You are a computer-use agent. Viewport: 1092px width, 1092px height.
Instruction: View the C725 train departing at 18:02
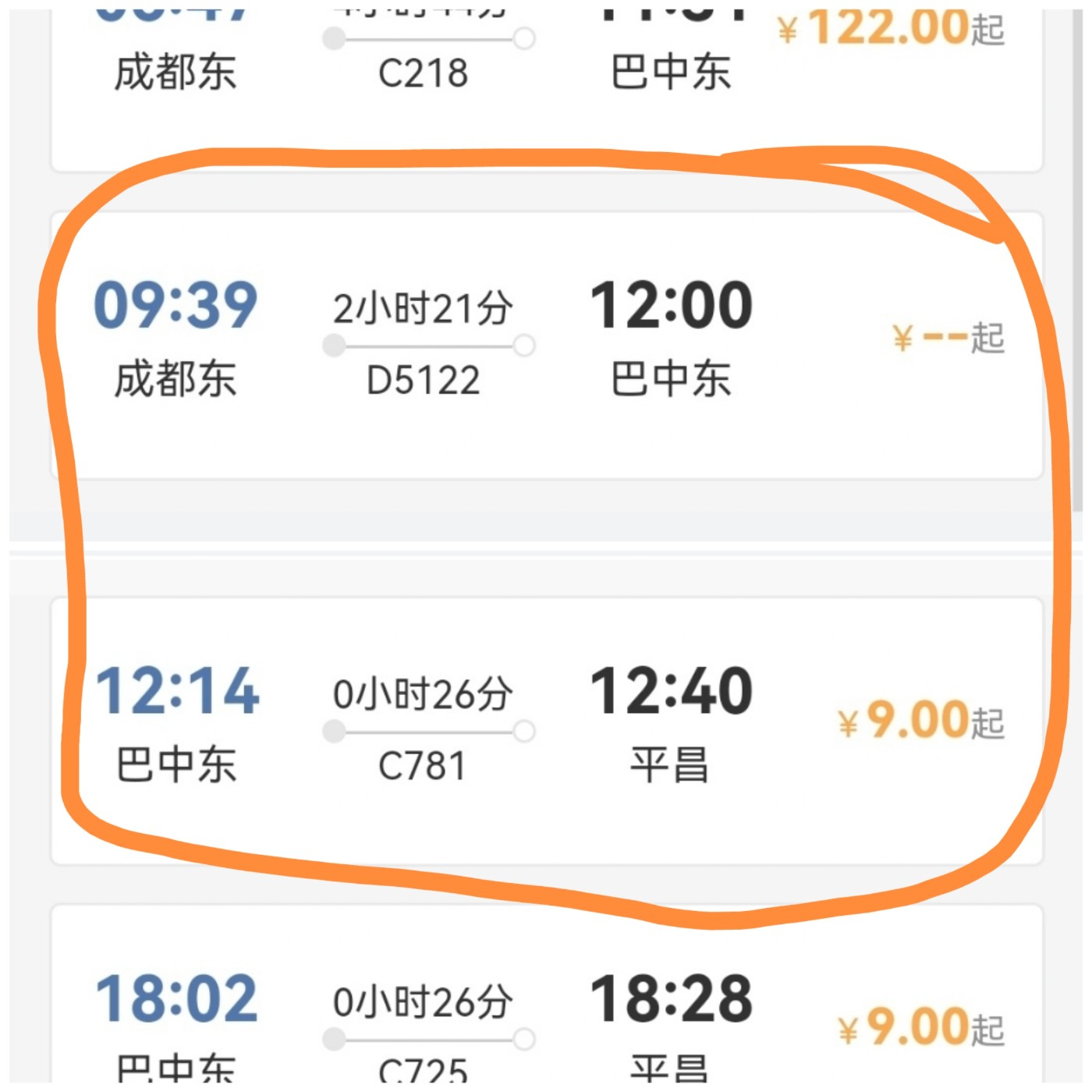click(546, 1014)
